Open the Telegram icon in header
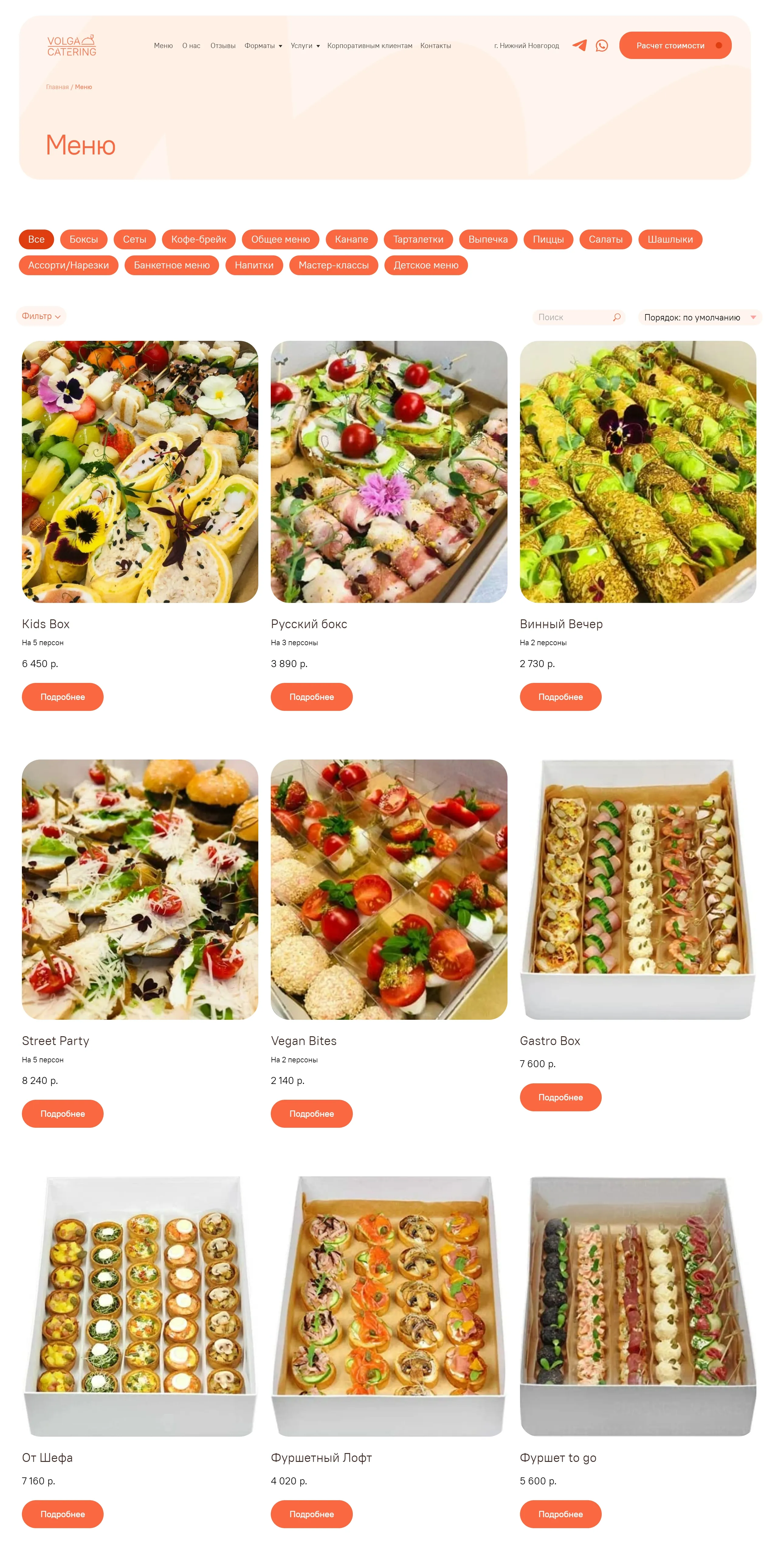Screen dimensions: 778x1568 [x=579, y=46]
